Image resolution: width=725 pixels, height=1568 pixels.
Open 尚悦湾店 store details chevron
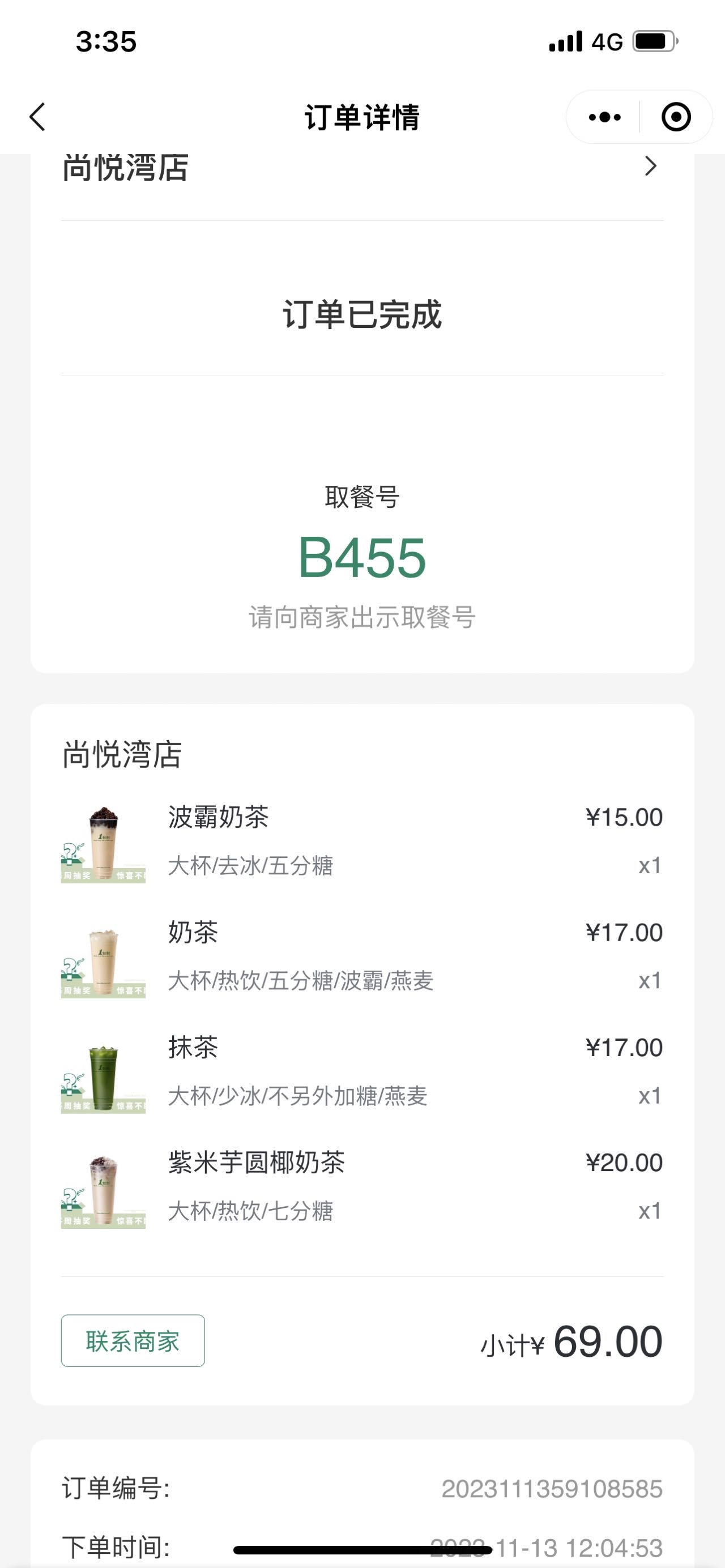651,166
